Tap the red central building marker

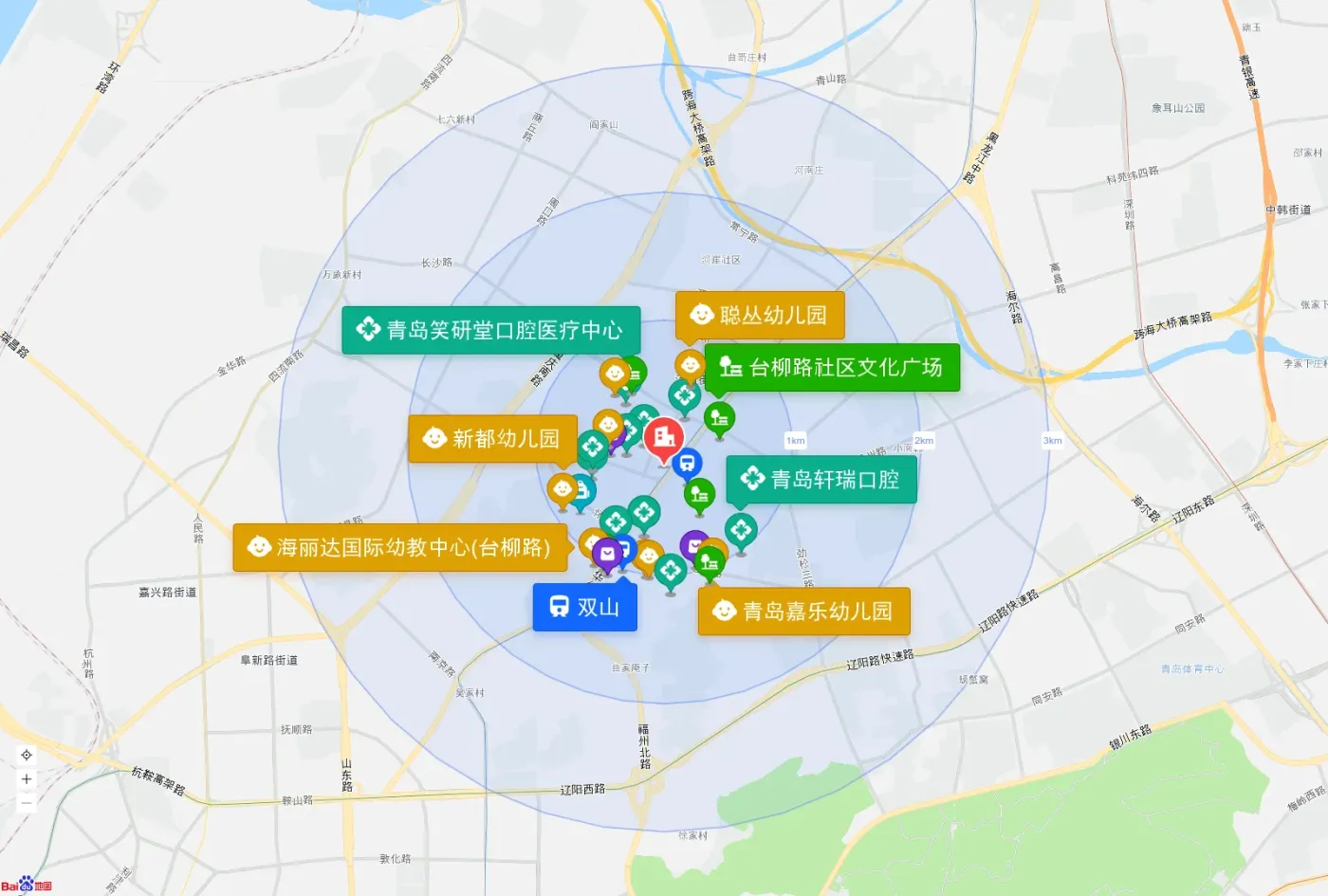pos(663,437)
